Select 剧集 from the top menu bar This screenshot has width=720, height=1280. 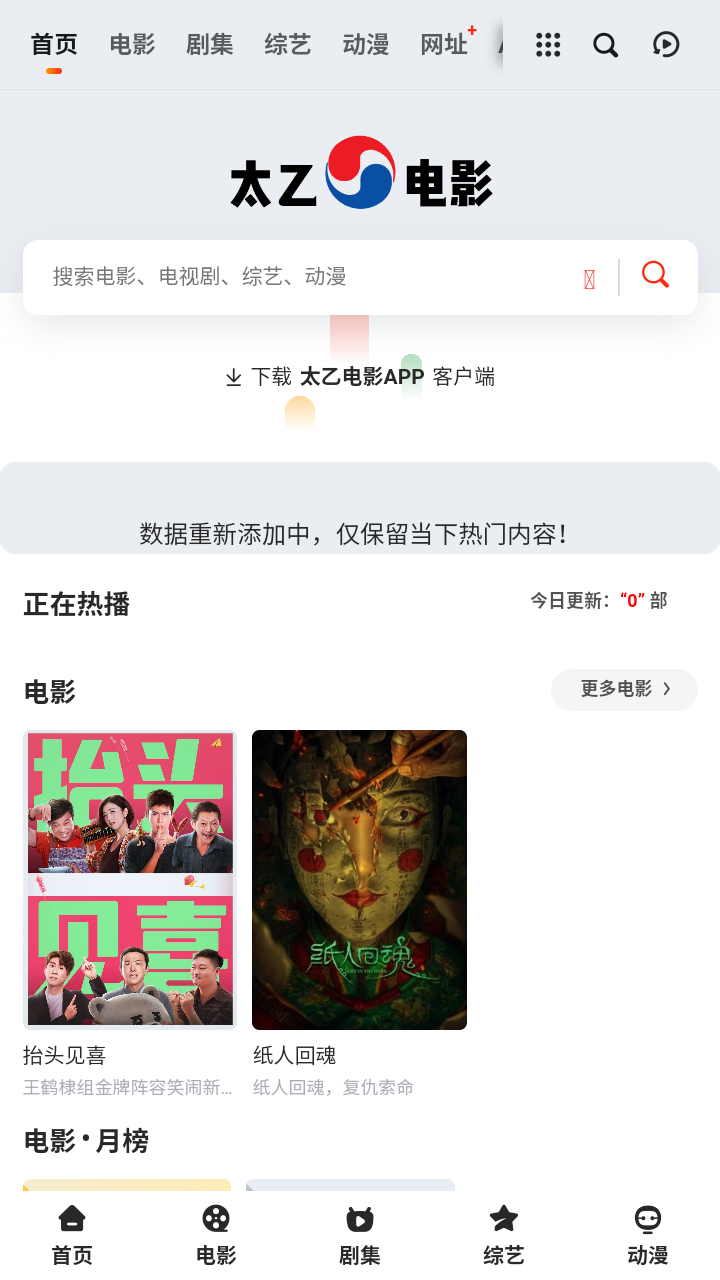(x=209, y=45)
